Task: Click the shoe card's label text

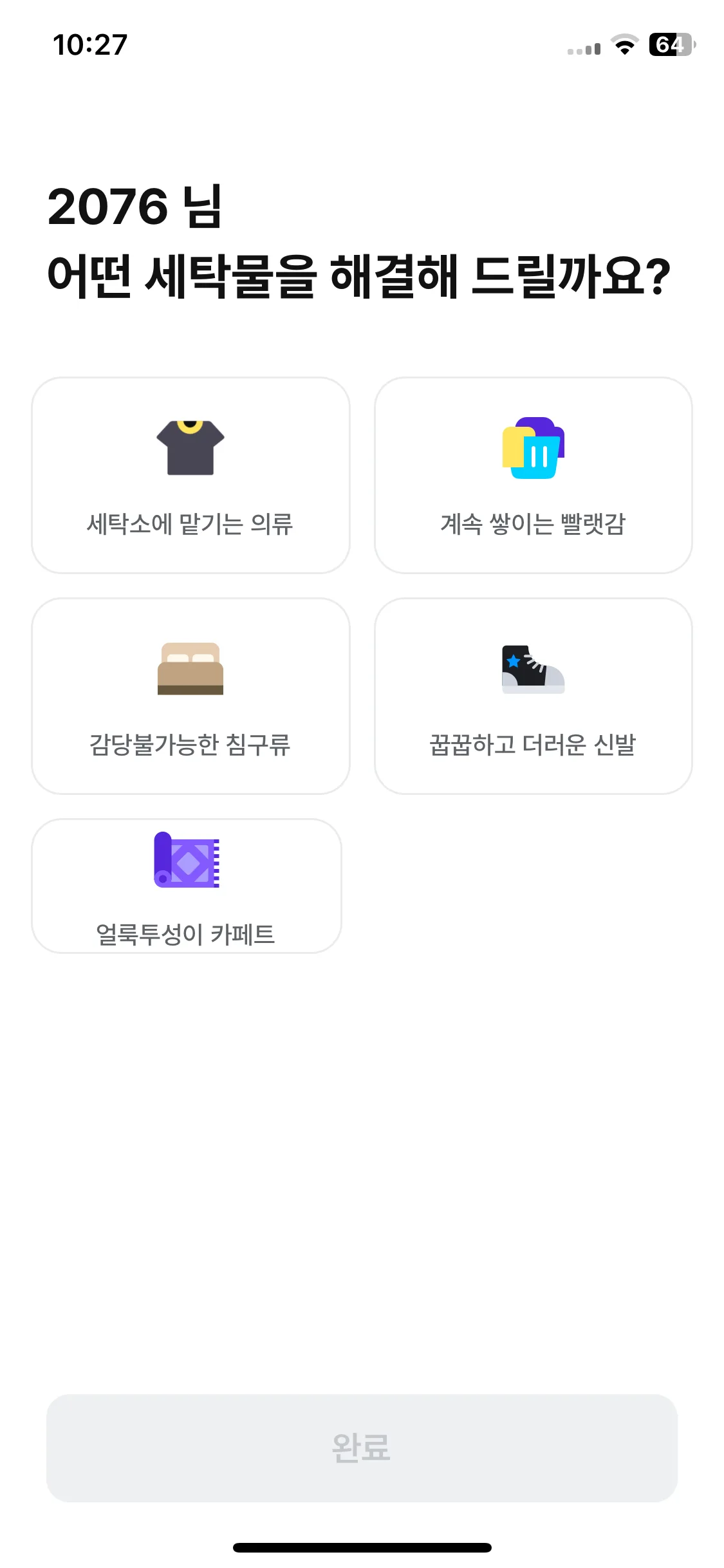Action: click(533, 745)
